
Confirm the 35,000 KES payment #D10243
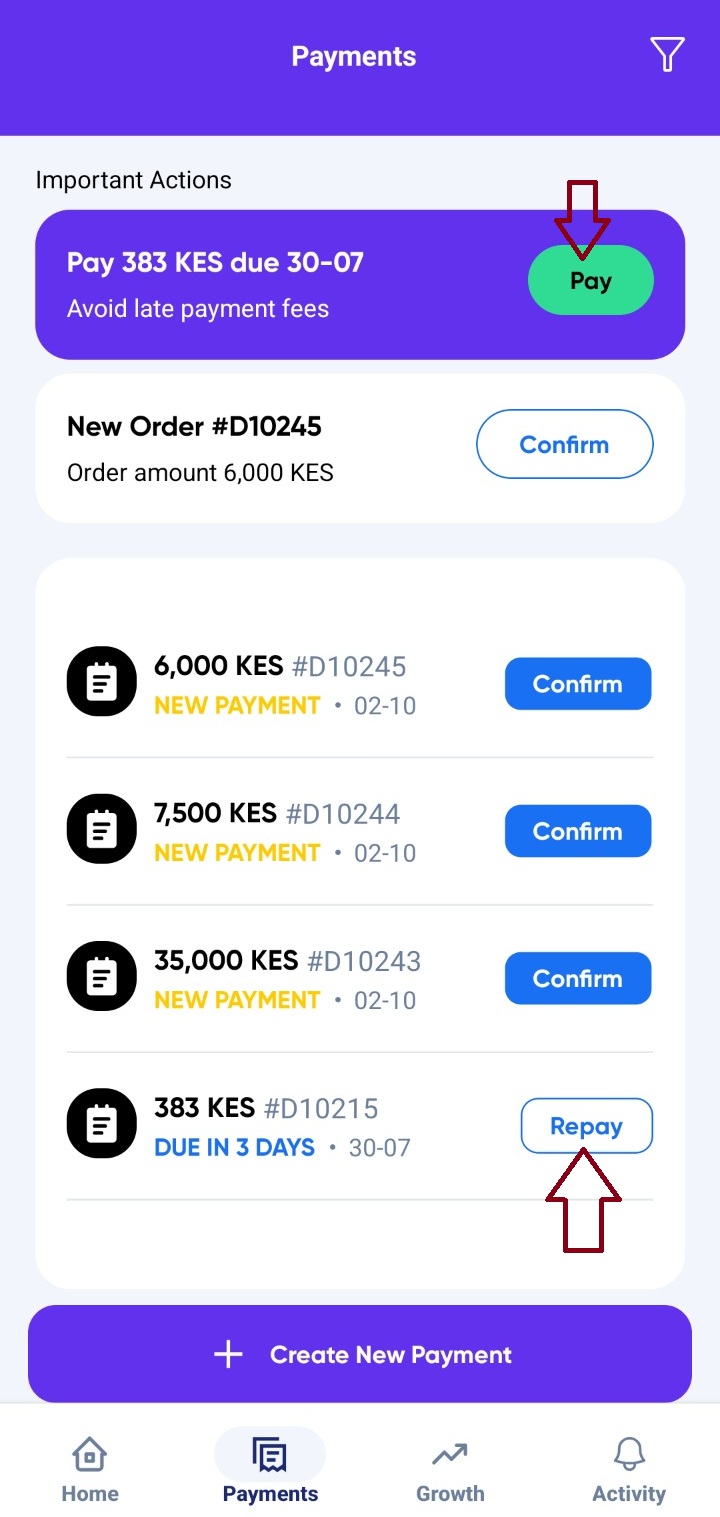(577, 978)
